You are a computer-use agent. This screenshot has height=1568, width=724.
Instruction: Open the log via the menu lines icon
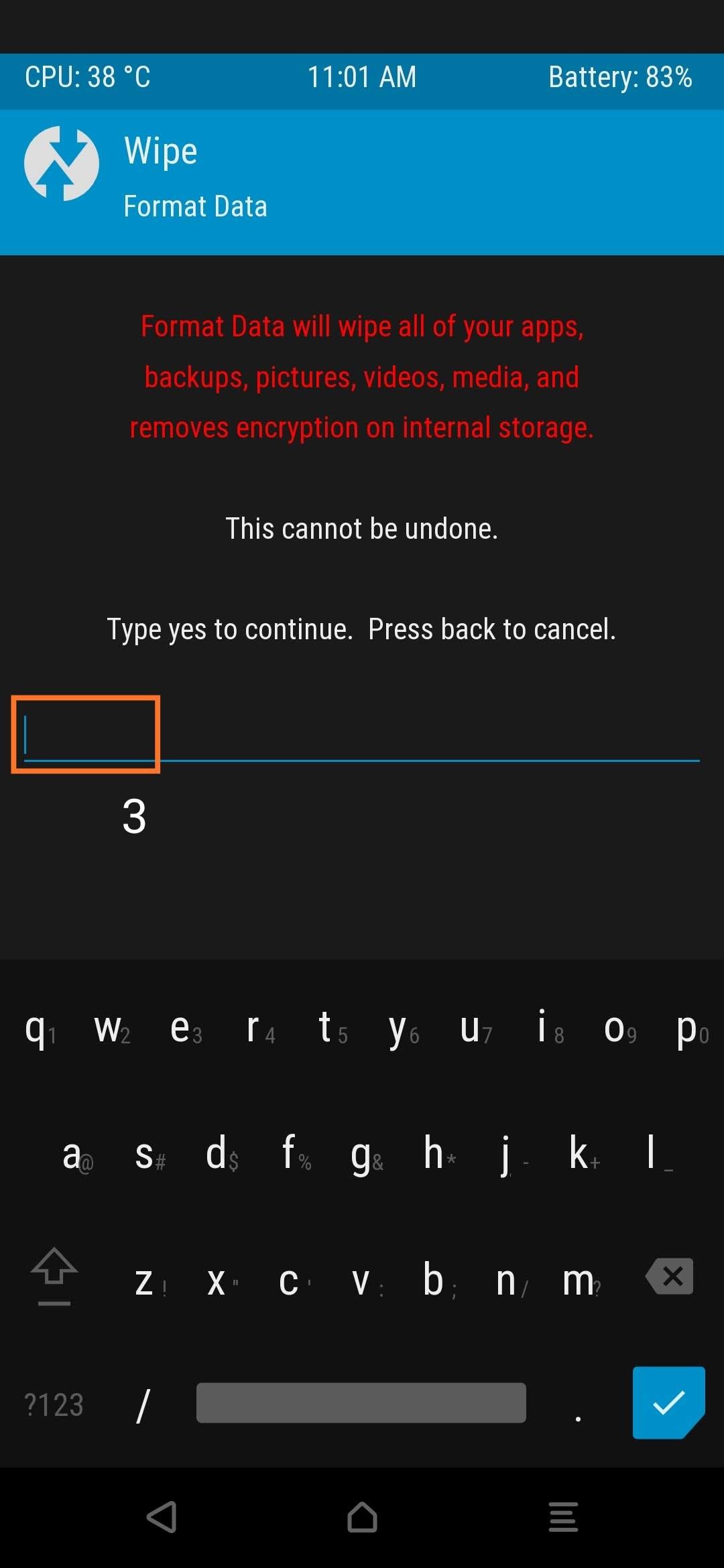coord(563,1517)
